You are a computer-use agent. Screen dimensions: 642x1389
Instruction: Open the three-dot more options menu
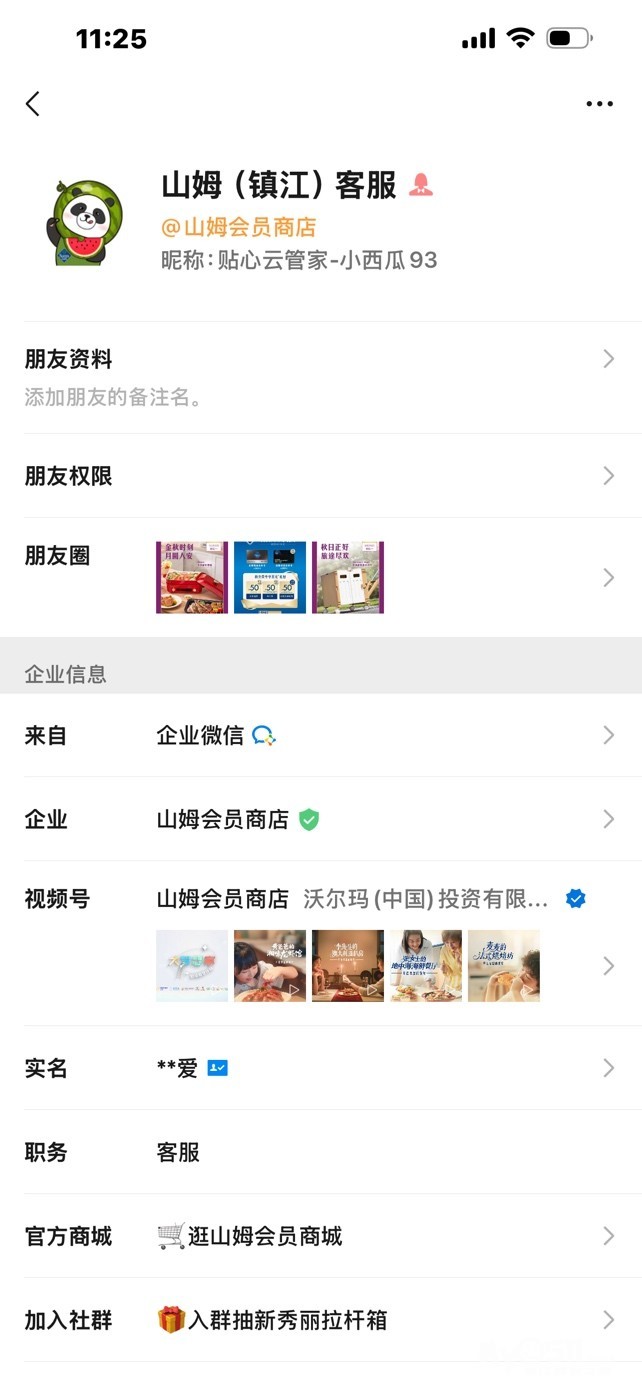pos(600,104)
